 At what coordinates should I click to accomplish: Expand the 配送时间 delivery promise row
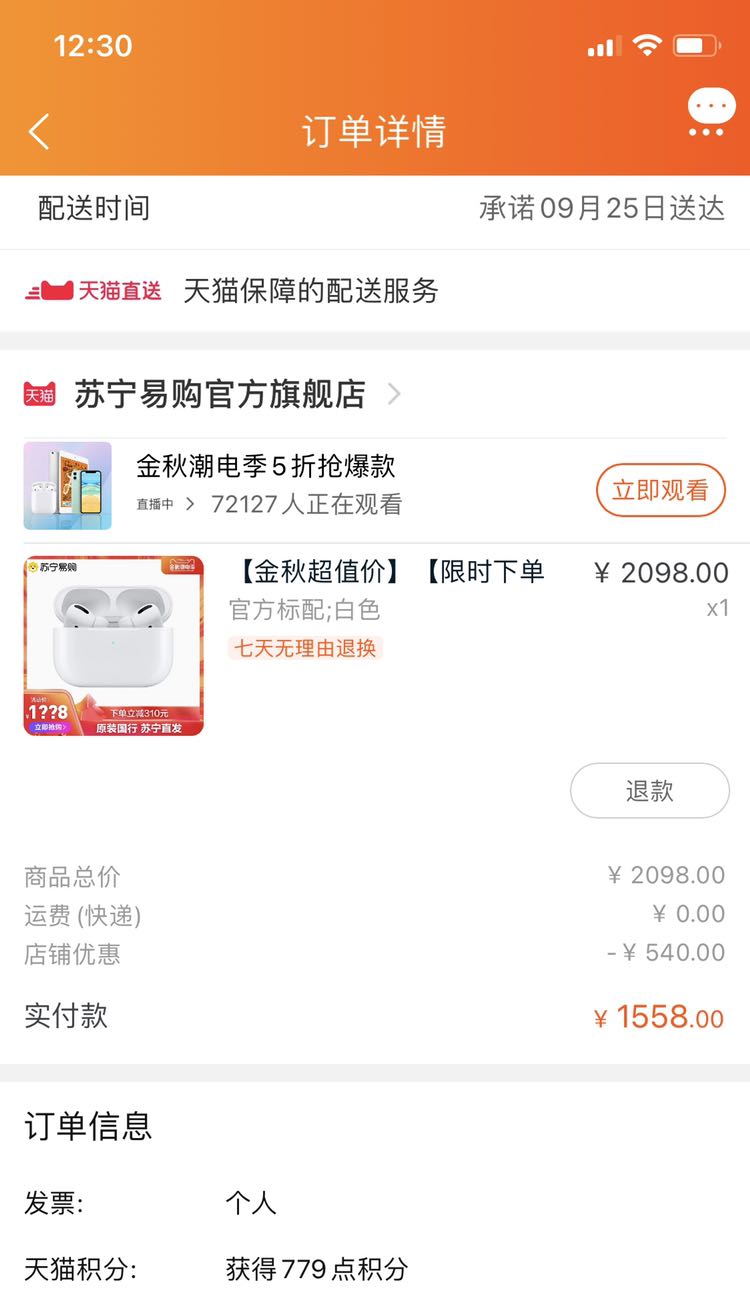coord(375,210)
